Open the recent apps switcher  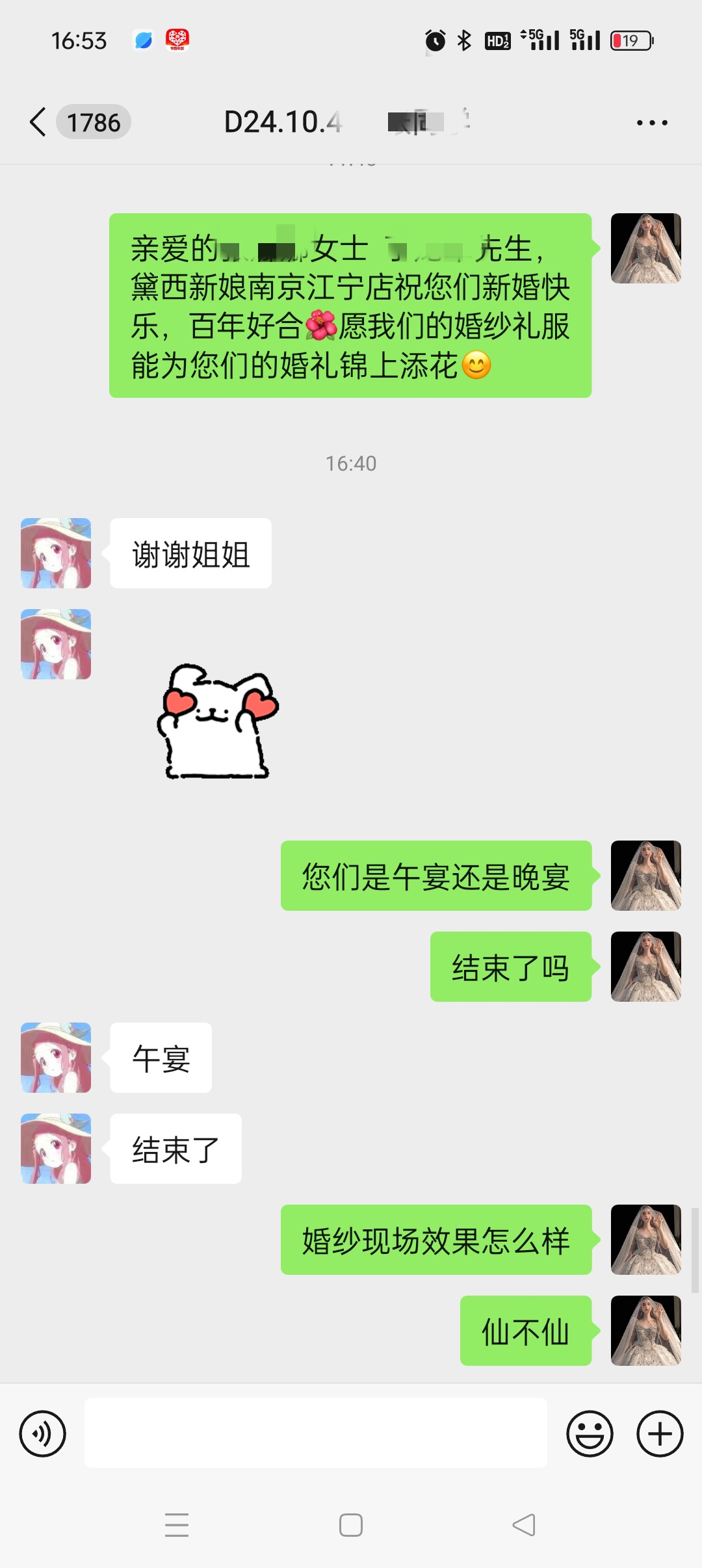177,1525
